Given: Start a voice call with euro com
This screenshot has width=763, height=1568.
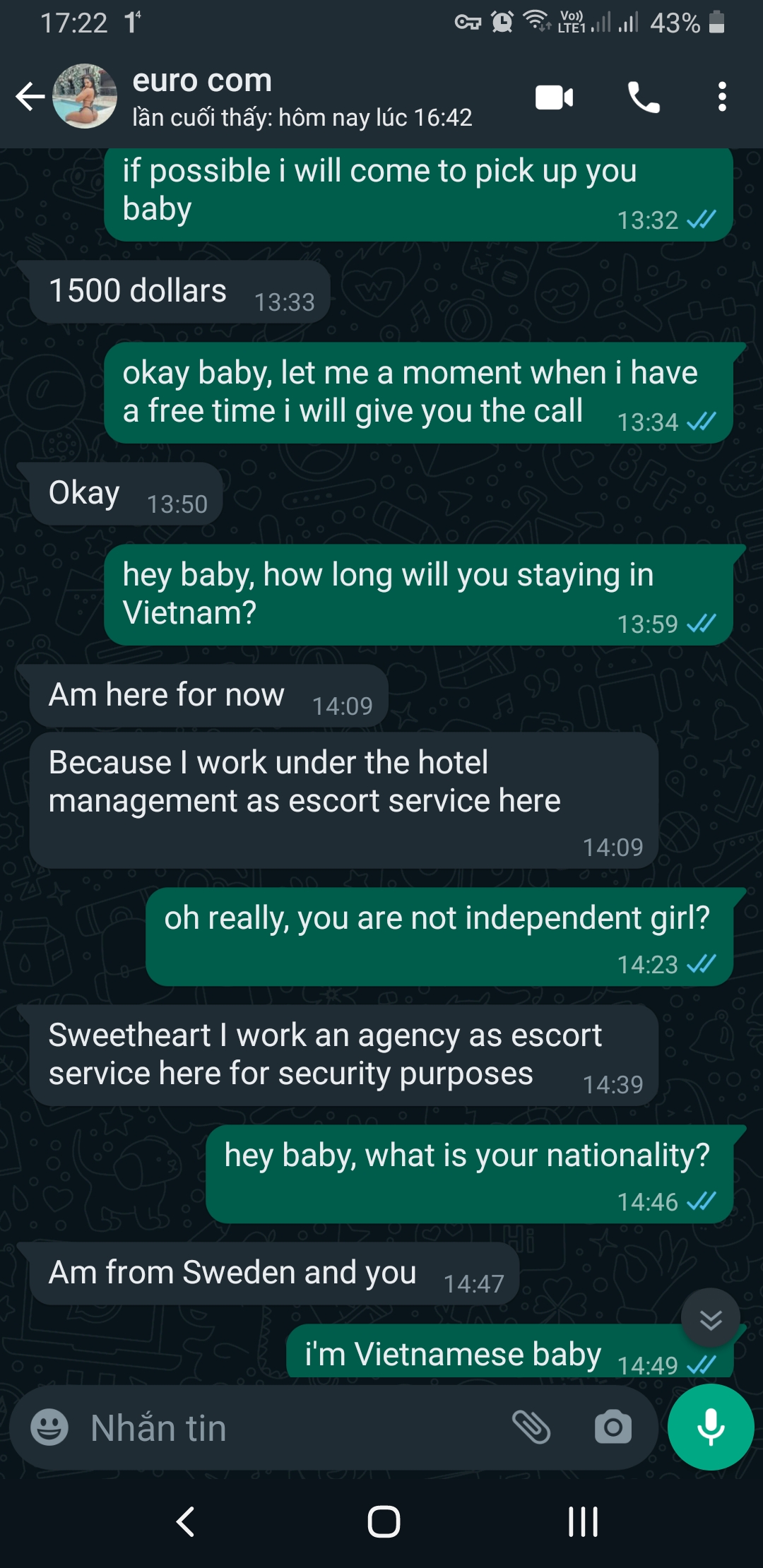Looking at the screenshot, I should point(644,97).
